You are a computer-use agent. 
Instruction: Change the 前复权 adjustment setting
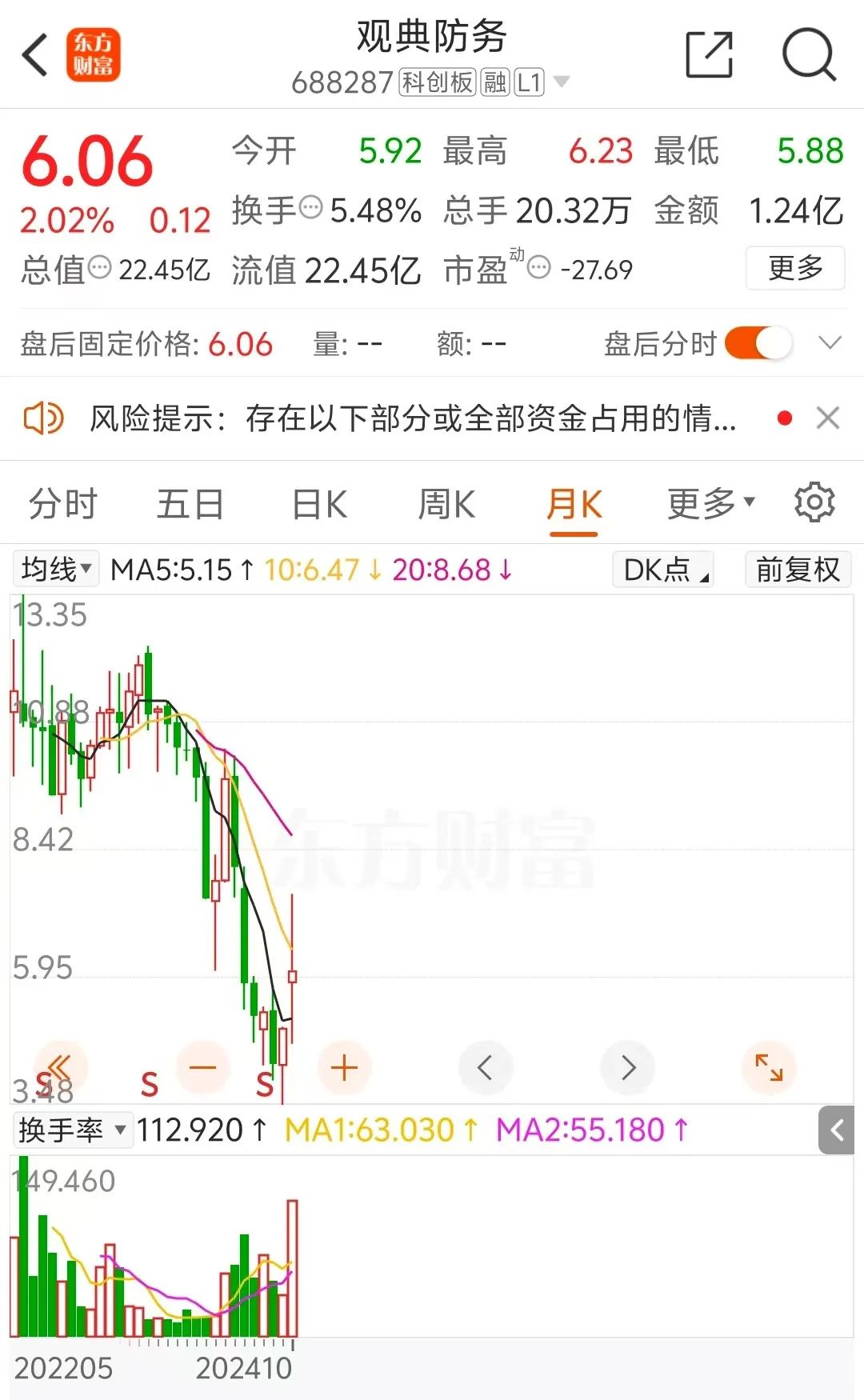[x=798, y=570]
